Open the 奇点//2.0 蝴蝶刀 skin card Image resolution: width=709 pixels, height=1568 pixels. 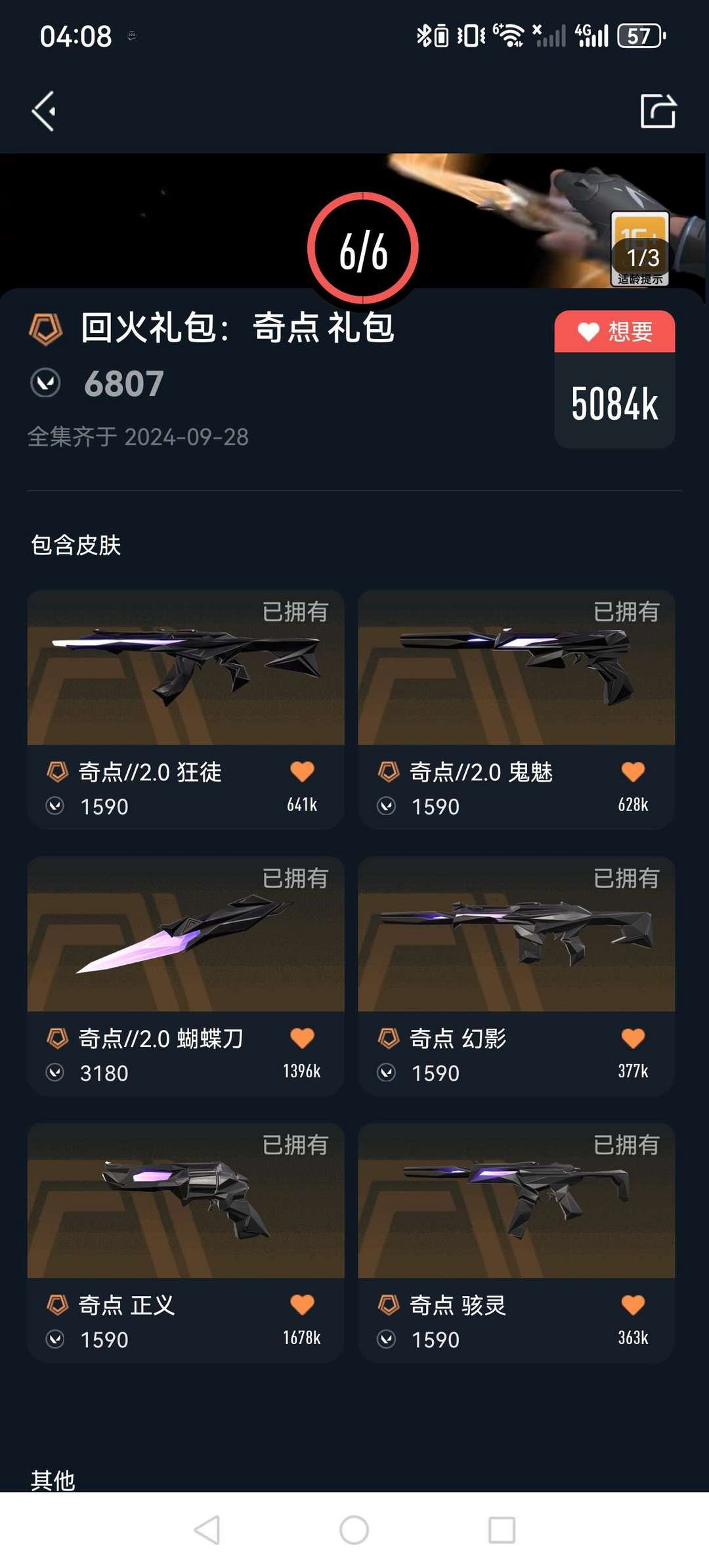(x=186, y=935)
